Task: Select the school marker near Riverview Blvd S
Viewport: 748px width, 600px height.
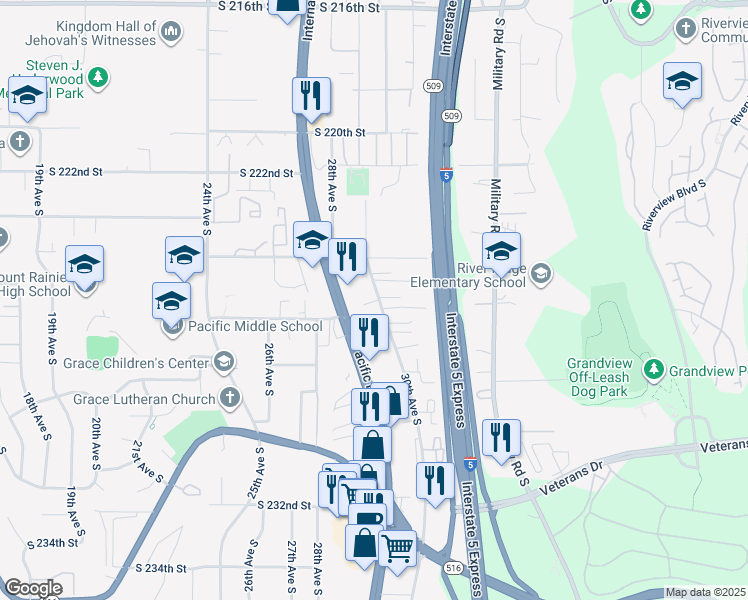Action: pyautogui.click(x=682, y=80)
